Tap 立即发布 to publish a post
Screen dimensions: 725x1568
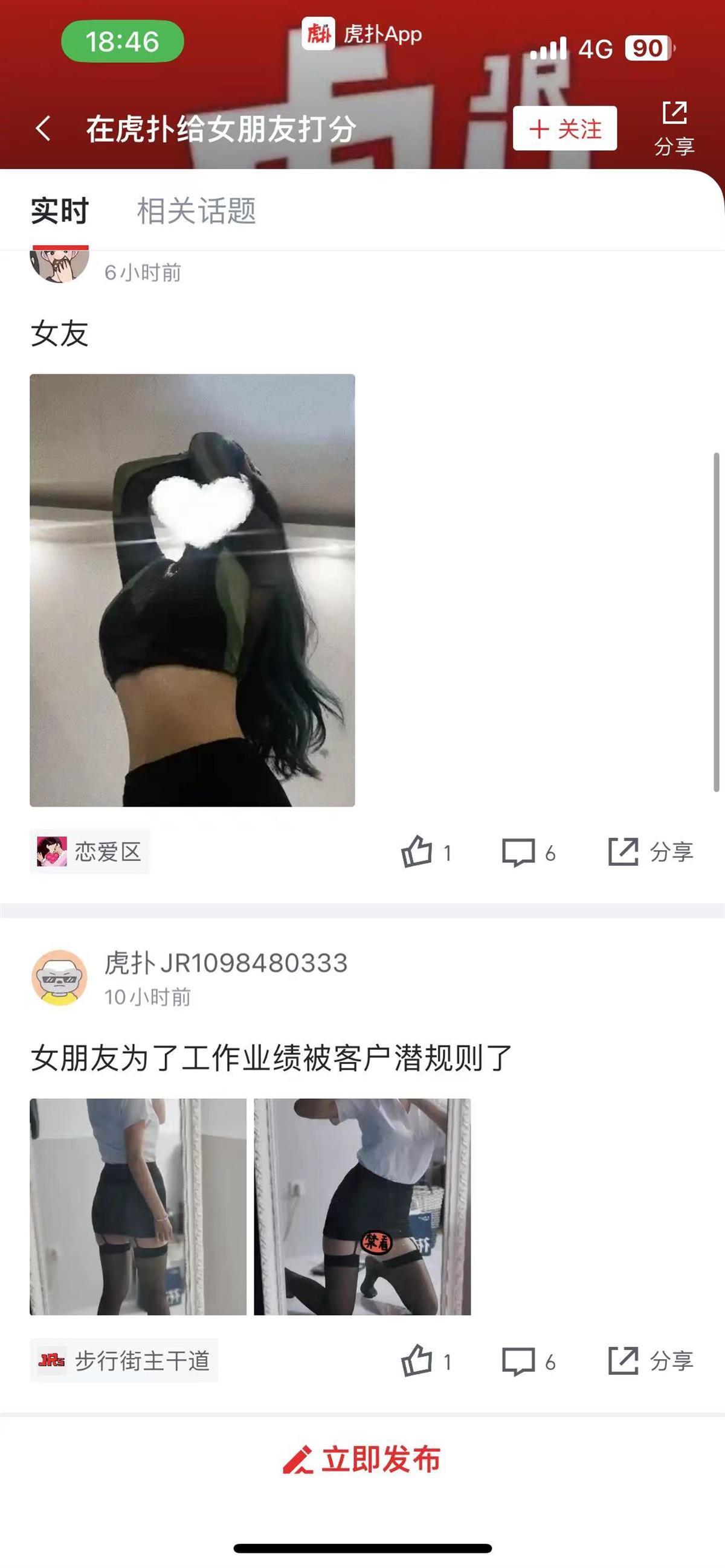362,1460
